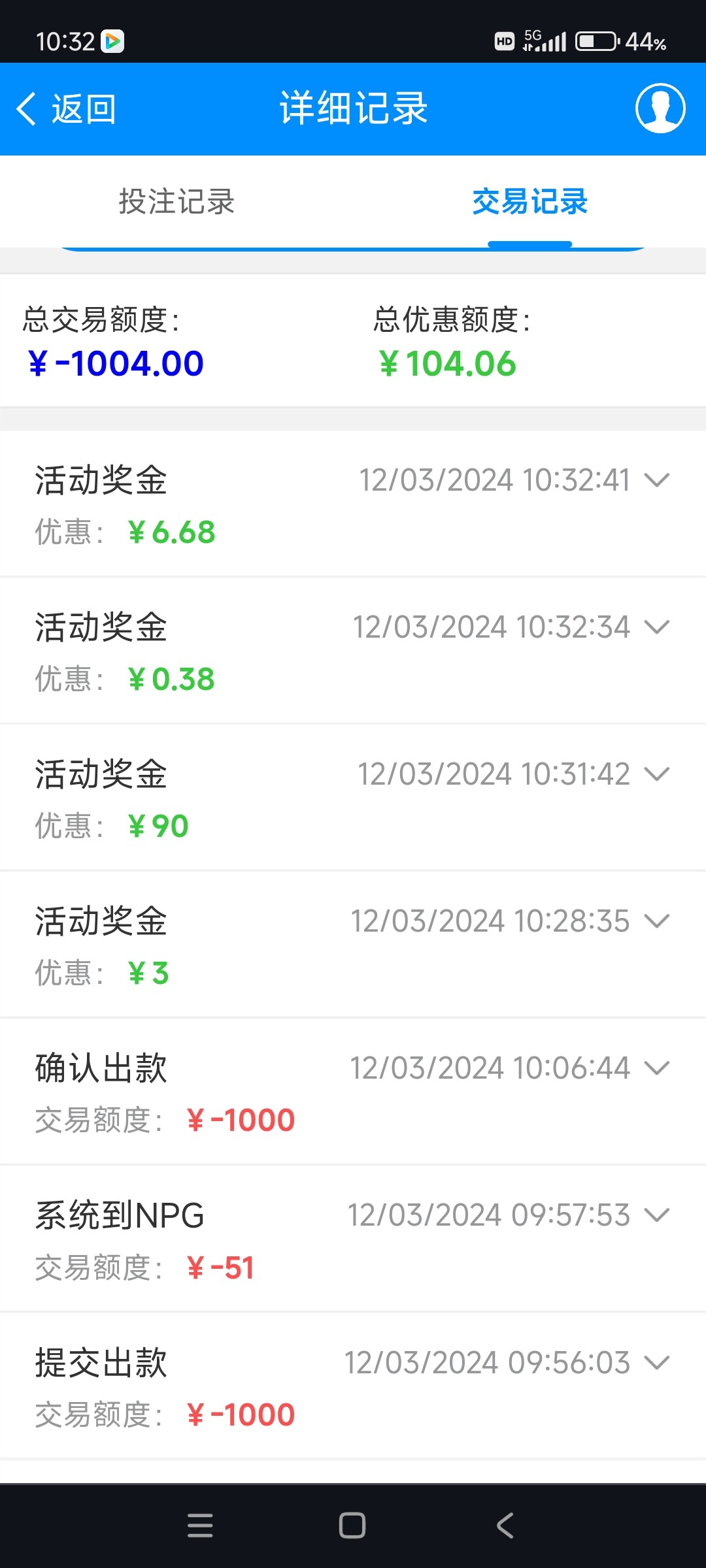Open the user profile icon
Screen dimensions: 706x1568
coord(660,108)
